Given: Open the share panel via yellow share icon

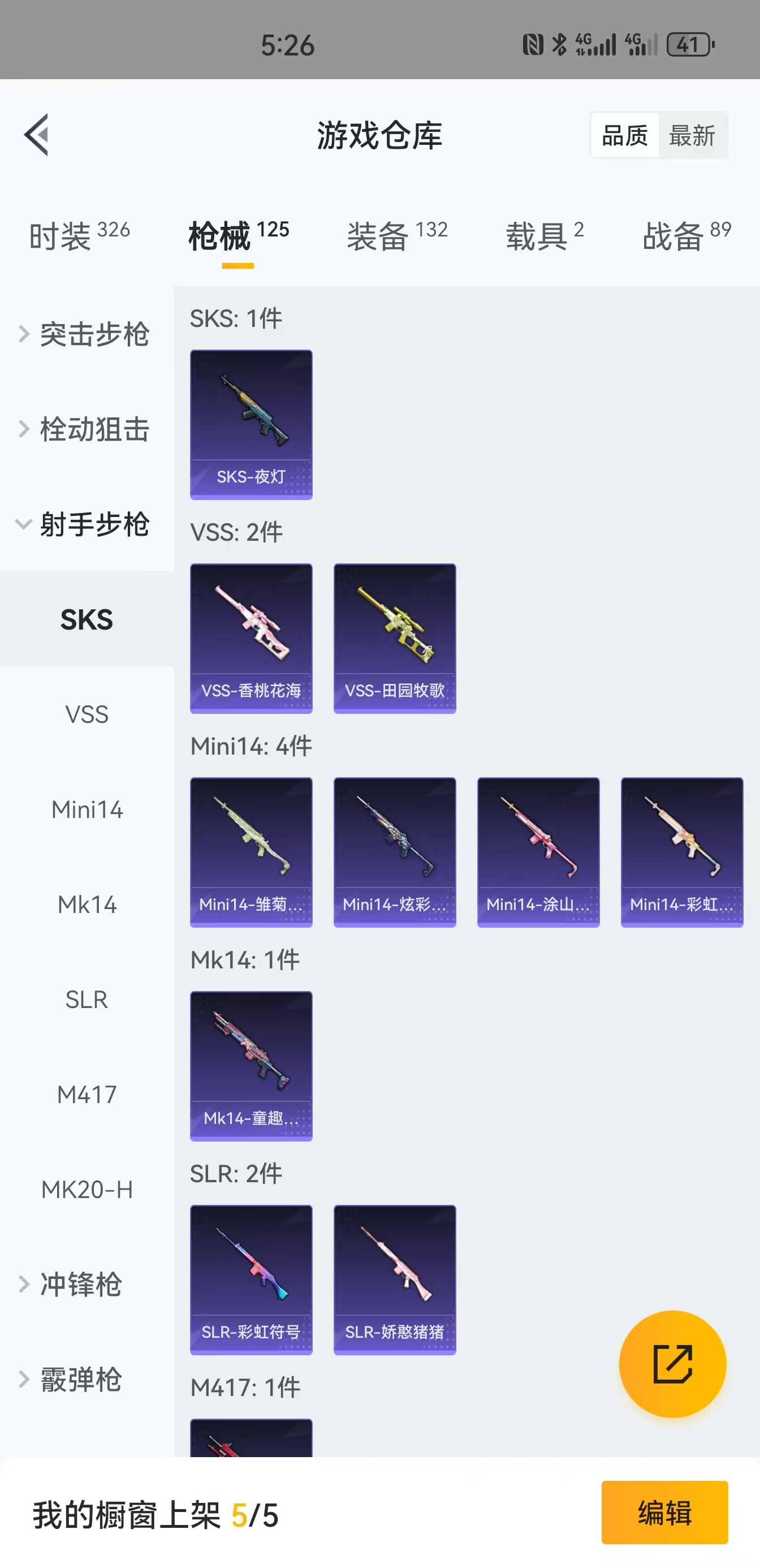Looking at the screenshot, I should 672,1364.
